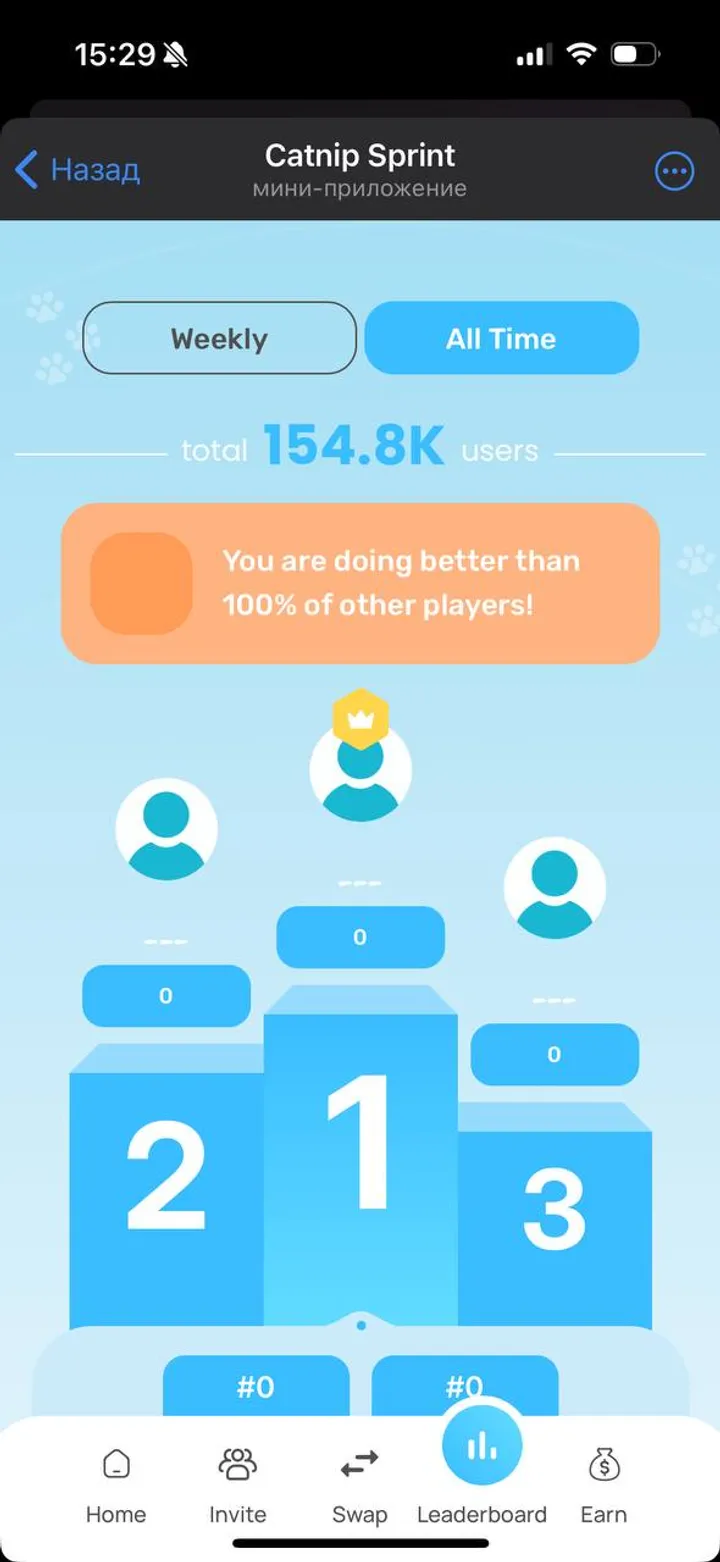The height and width of the screenshot is (1562, 720).
Task: Open the Home tab
Action: pos(116,1484)
